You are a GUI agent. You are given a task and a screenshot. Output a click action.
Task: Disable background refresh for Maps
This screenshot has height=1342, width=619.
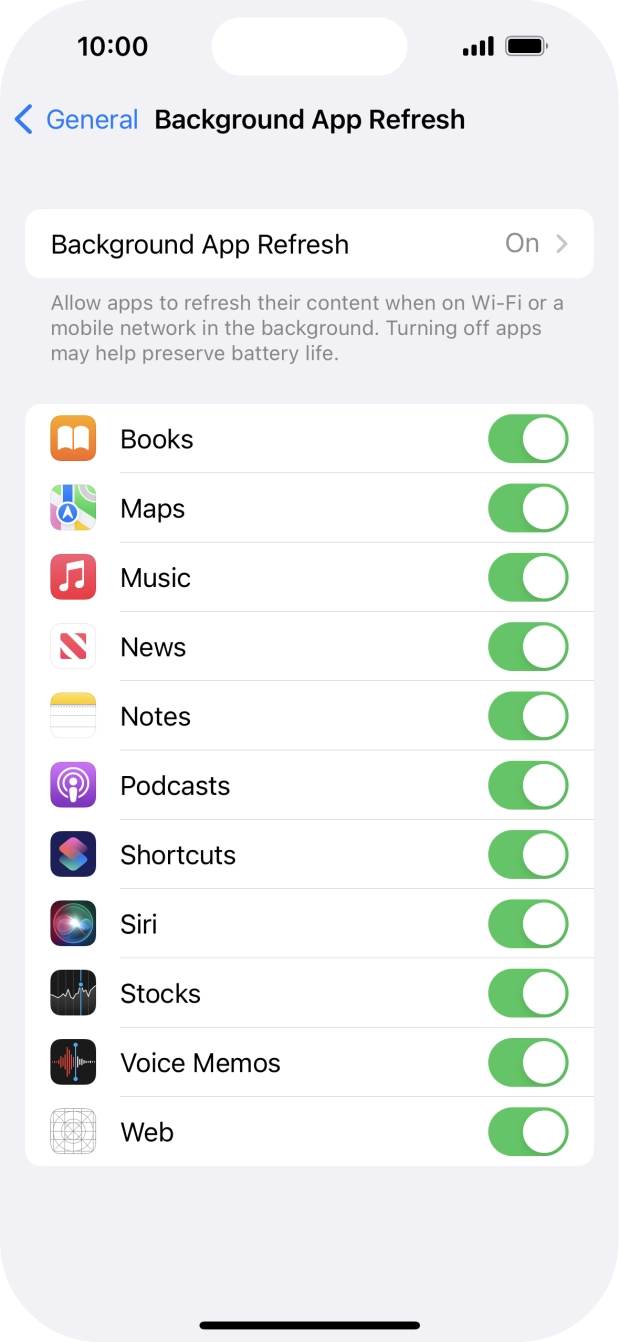tap(528, 509)
